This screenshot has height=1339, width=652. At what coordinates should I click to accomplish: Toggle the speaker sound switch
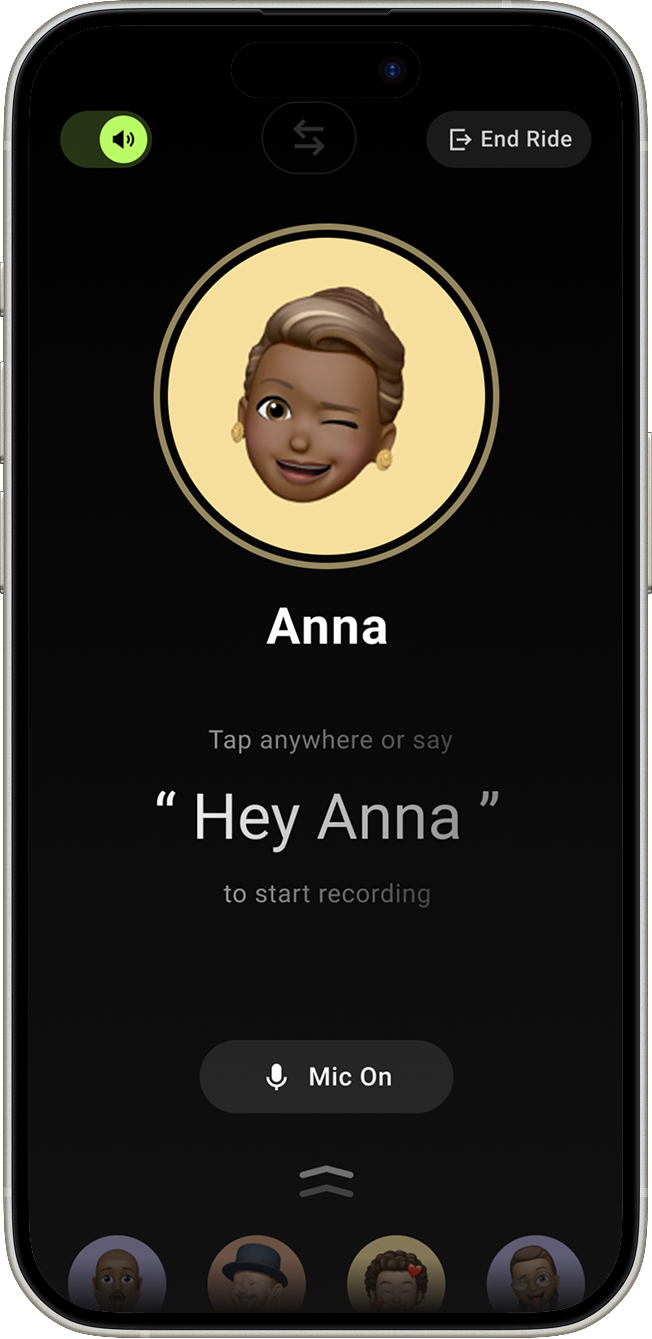[107, 139]
